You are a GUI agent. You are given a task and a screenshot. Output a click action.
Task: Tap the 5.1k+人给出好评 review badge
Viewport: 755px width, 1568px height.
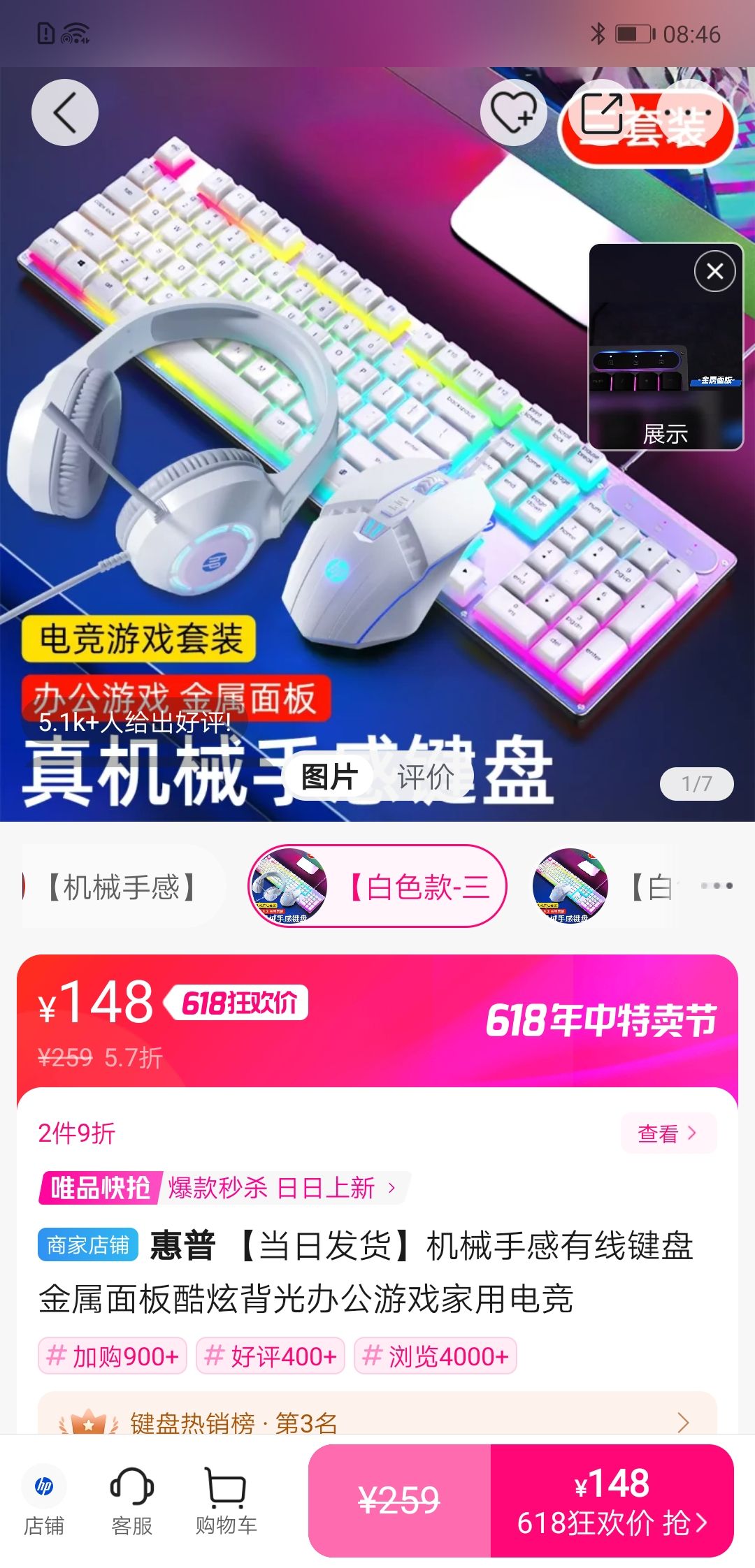(134, 723)
